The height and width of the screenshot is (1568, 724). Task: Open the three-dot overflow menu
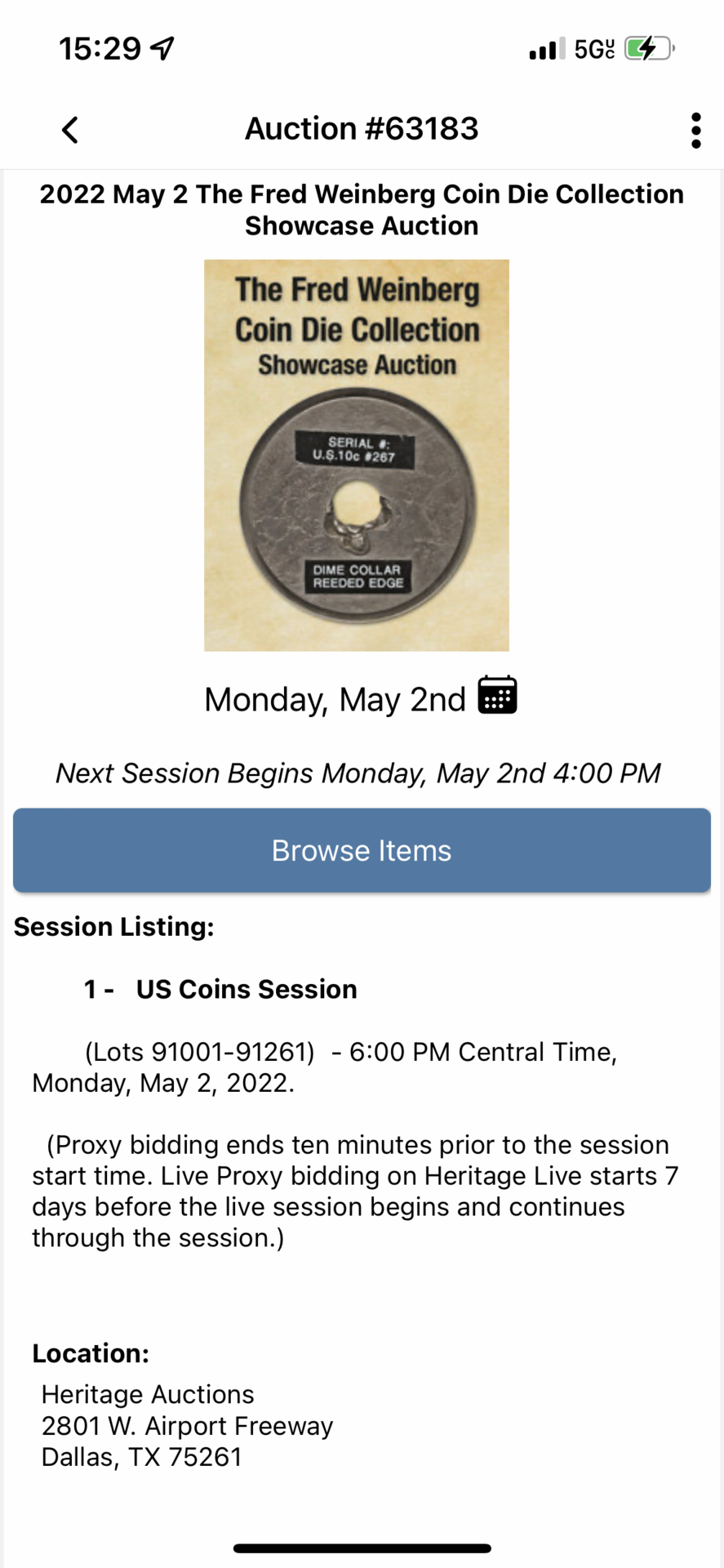[695, 130]
